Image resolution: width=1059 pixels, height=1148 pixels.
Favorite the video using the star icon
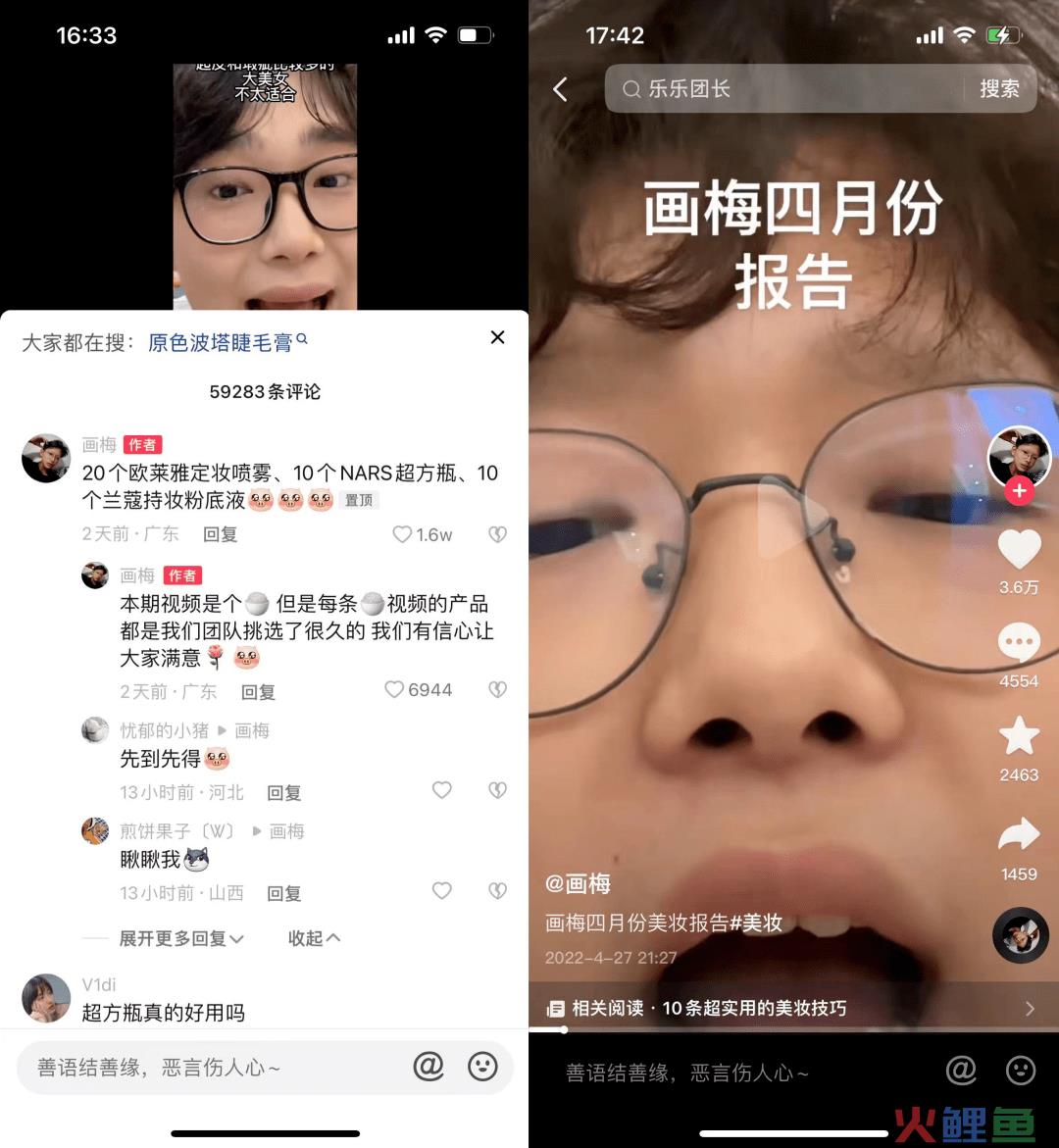click(1019, 736)
